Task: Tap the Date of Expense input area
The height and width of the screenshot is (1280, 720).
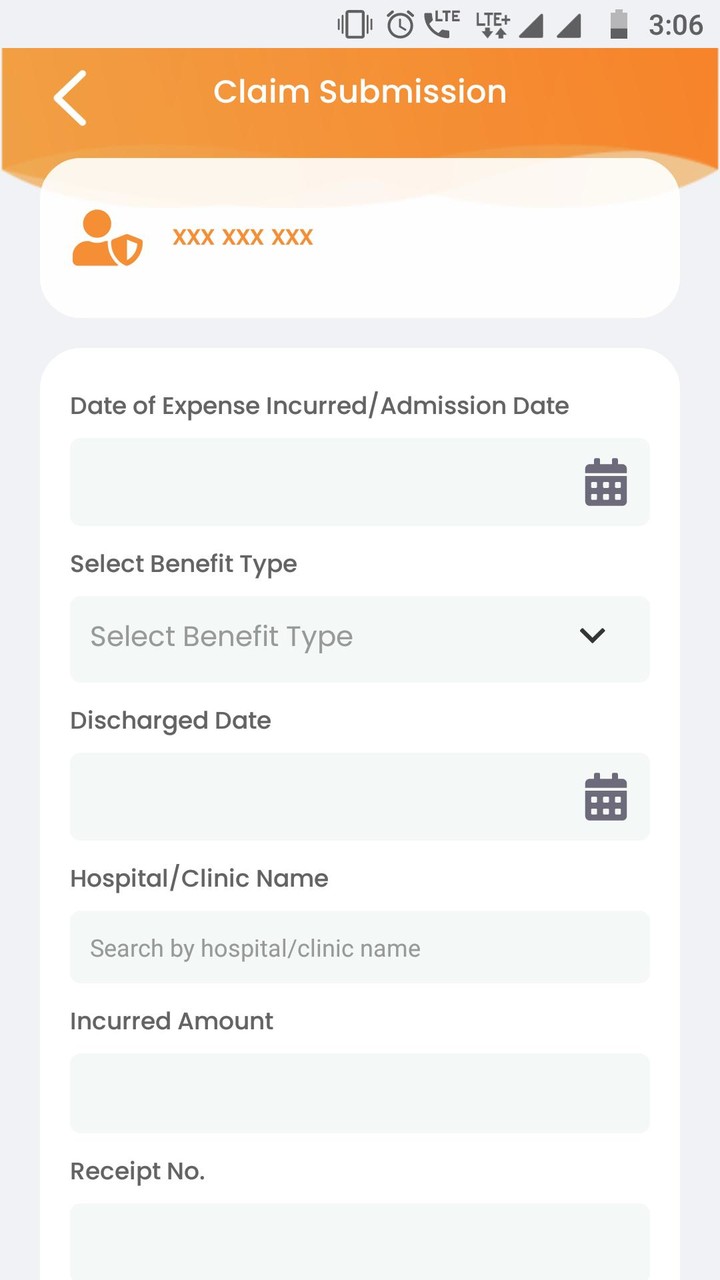Action: 300,482
